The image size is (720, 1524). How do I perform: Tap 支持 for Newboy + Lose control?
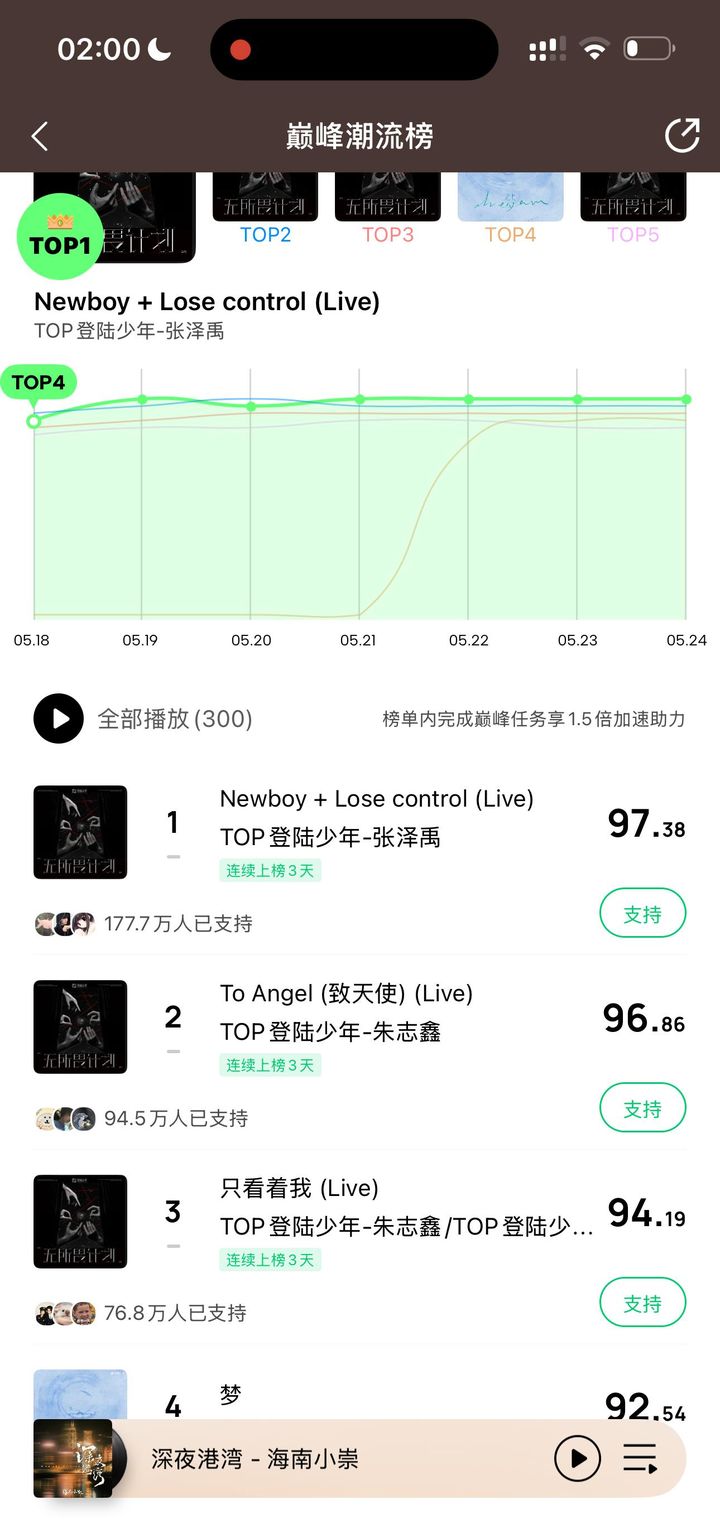(x=643, y=914)
